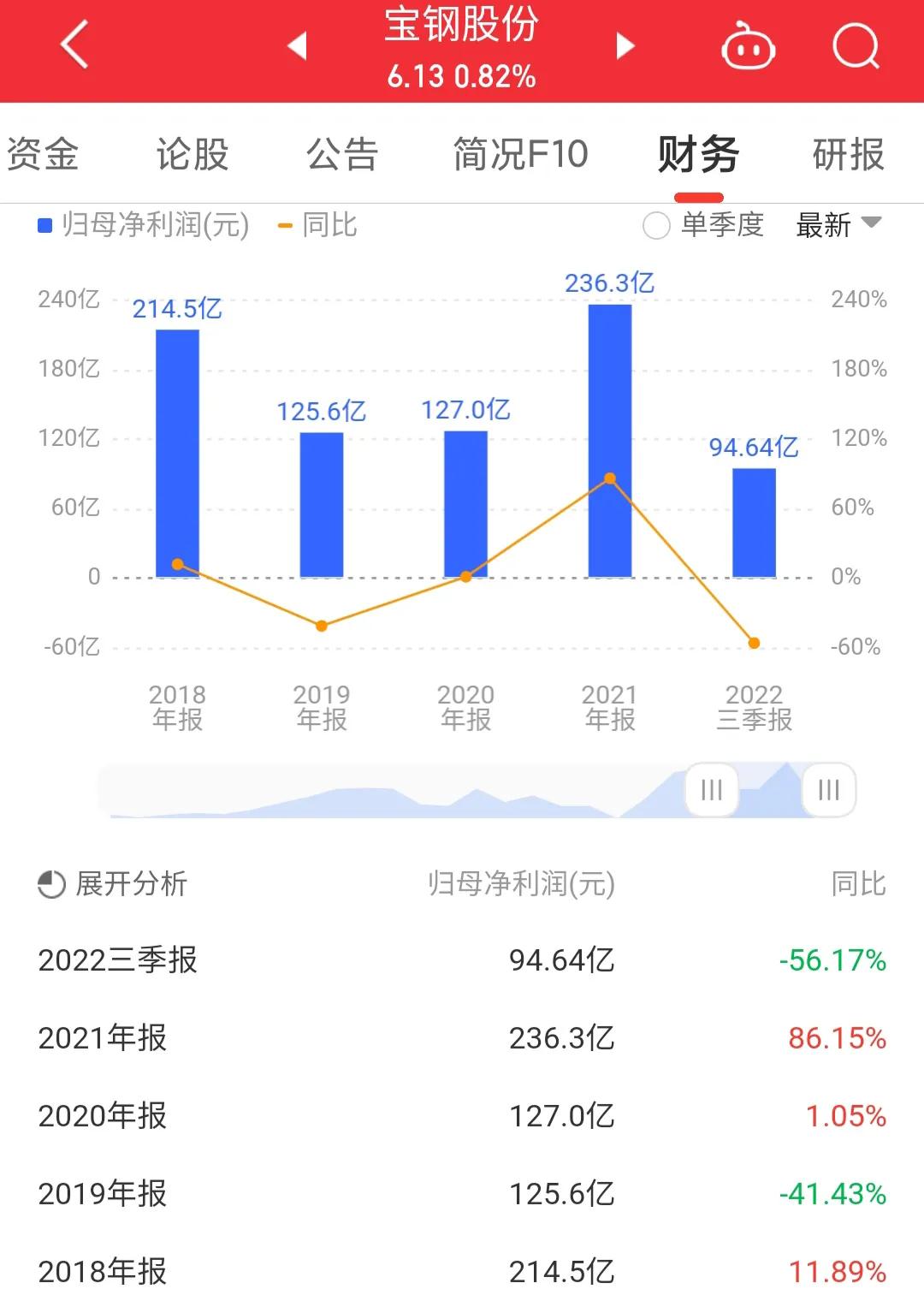Select the 2022三季报 row
This screenshot has height=1307, width=924.
(462, 961)
